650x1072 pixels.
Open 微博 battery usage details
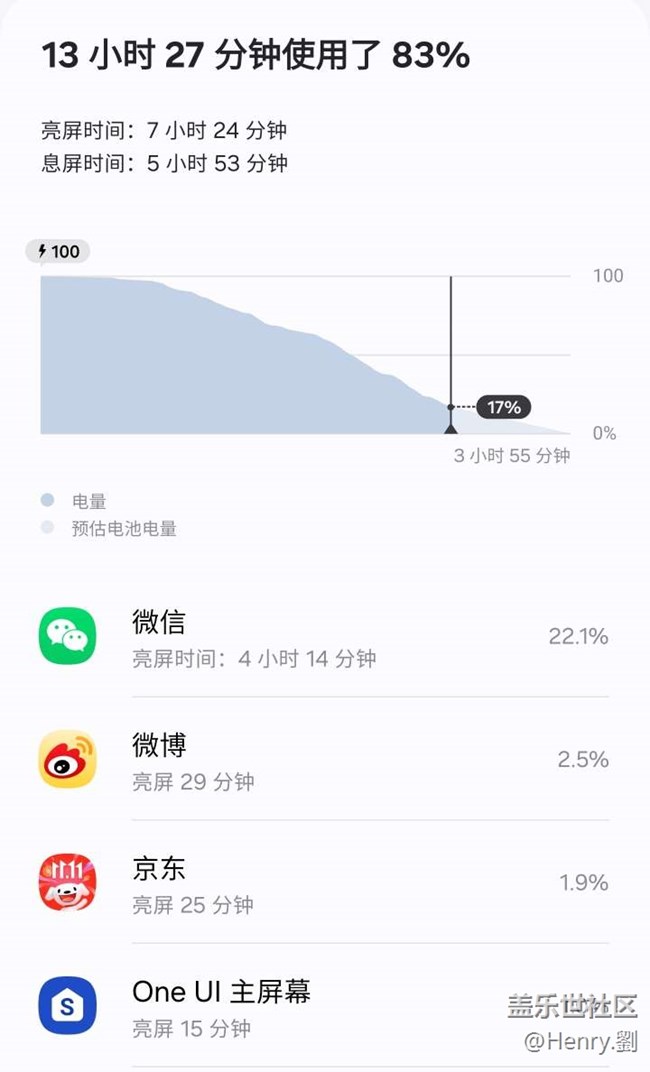tap(325, 759)
